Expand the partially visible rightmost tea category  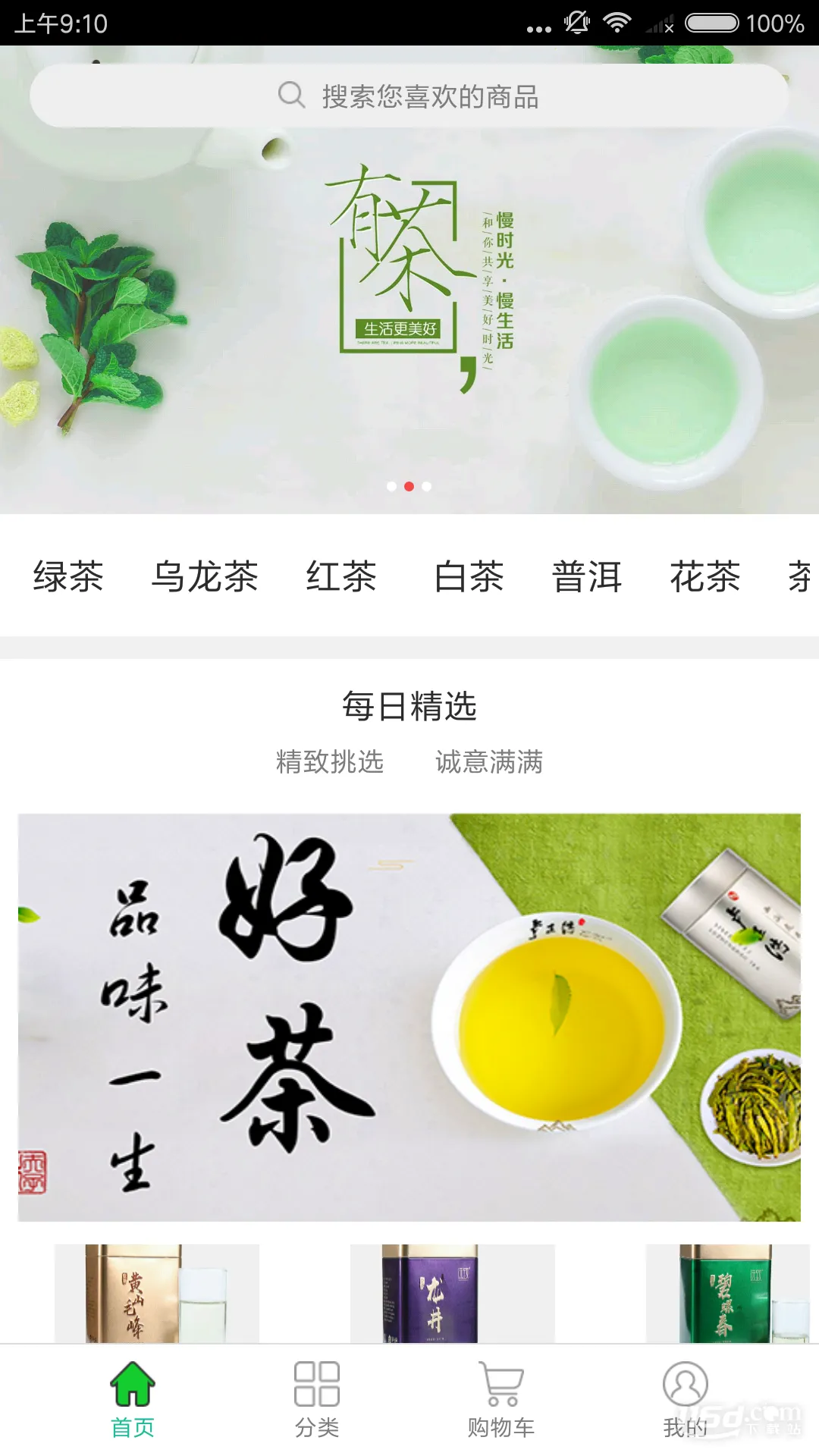click(x=801, y=578)
